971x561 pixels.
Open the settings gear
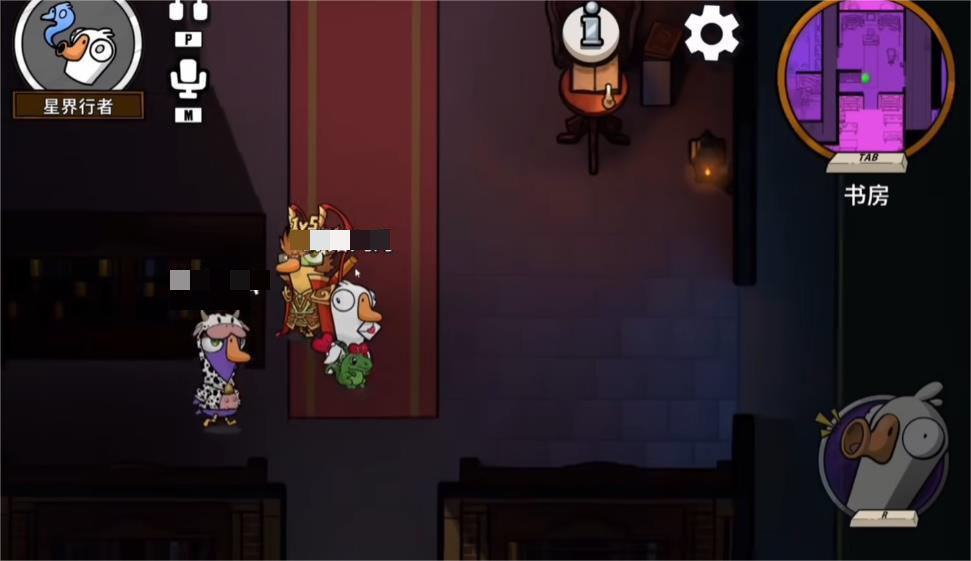(711, 35)
